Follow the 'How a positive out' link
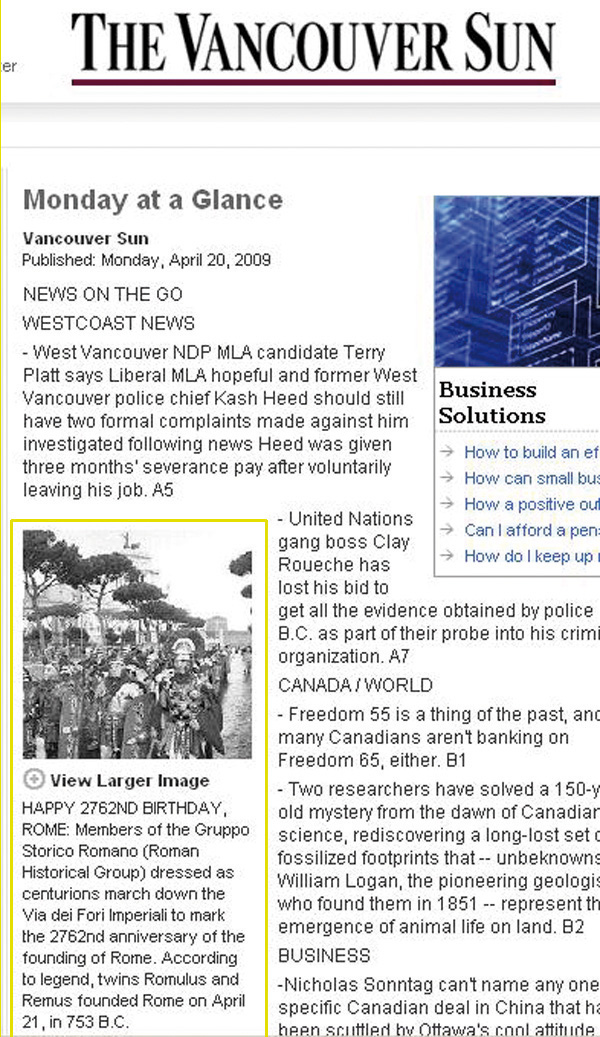The height and width of the screenshot is (1037, 600). click(531, 504)
